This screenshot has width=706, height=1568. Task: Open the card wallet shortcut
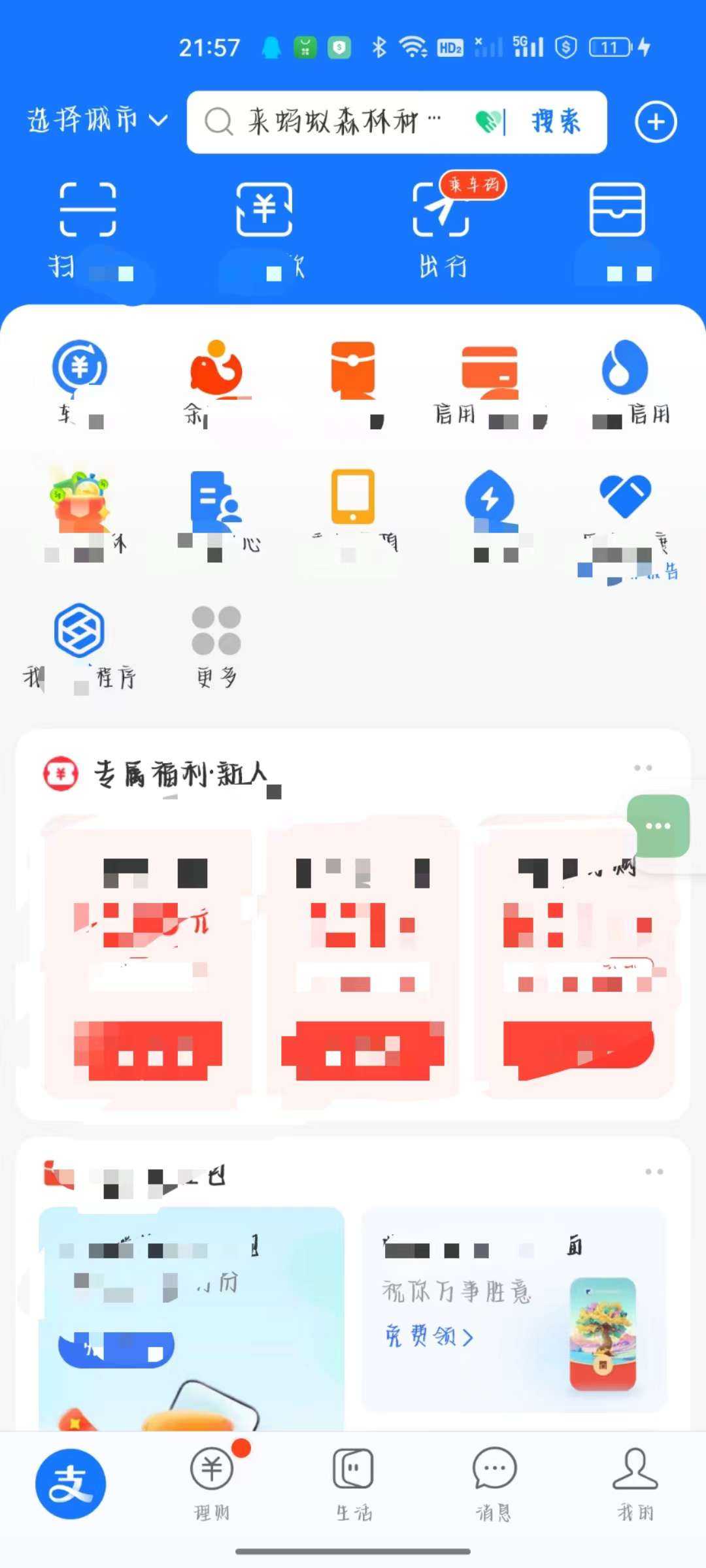pos(617,229)
